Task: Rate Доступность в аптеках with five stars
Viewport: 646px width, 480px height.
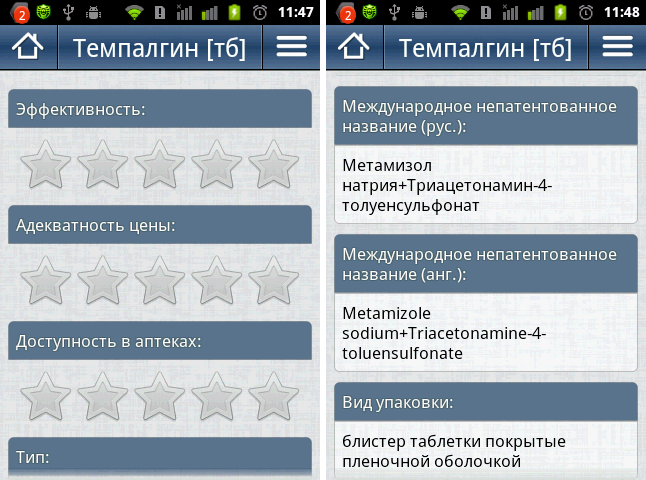Action: coord(274,397)
